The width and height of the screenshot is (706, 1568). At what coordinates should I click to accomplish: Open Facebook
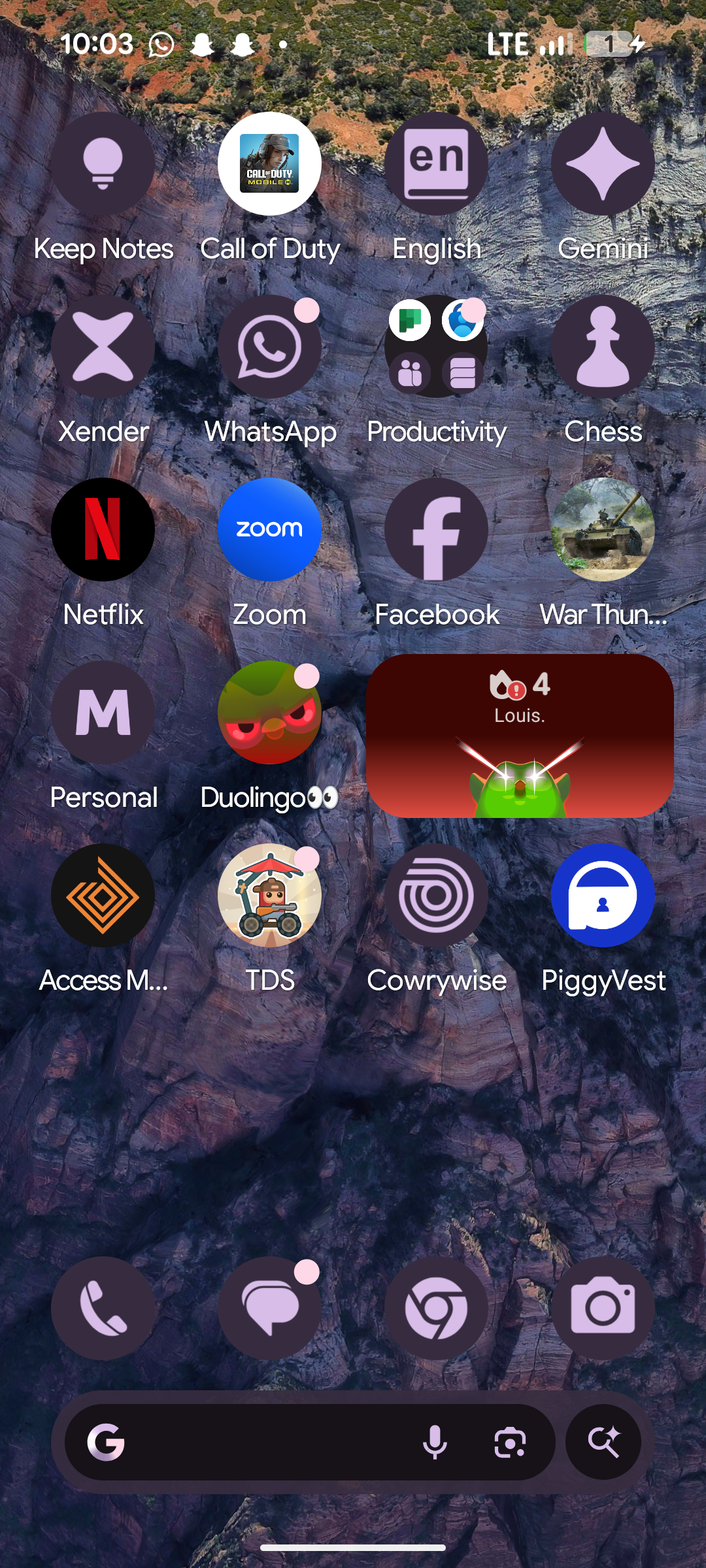pyautogui.click(x=436, y=530)
